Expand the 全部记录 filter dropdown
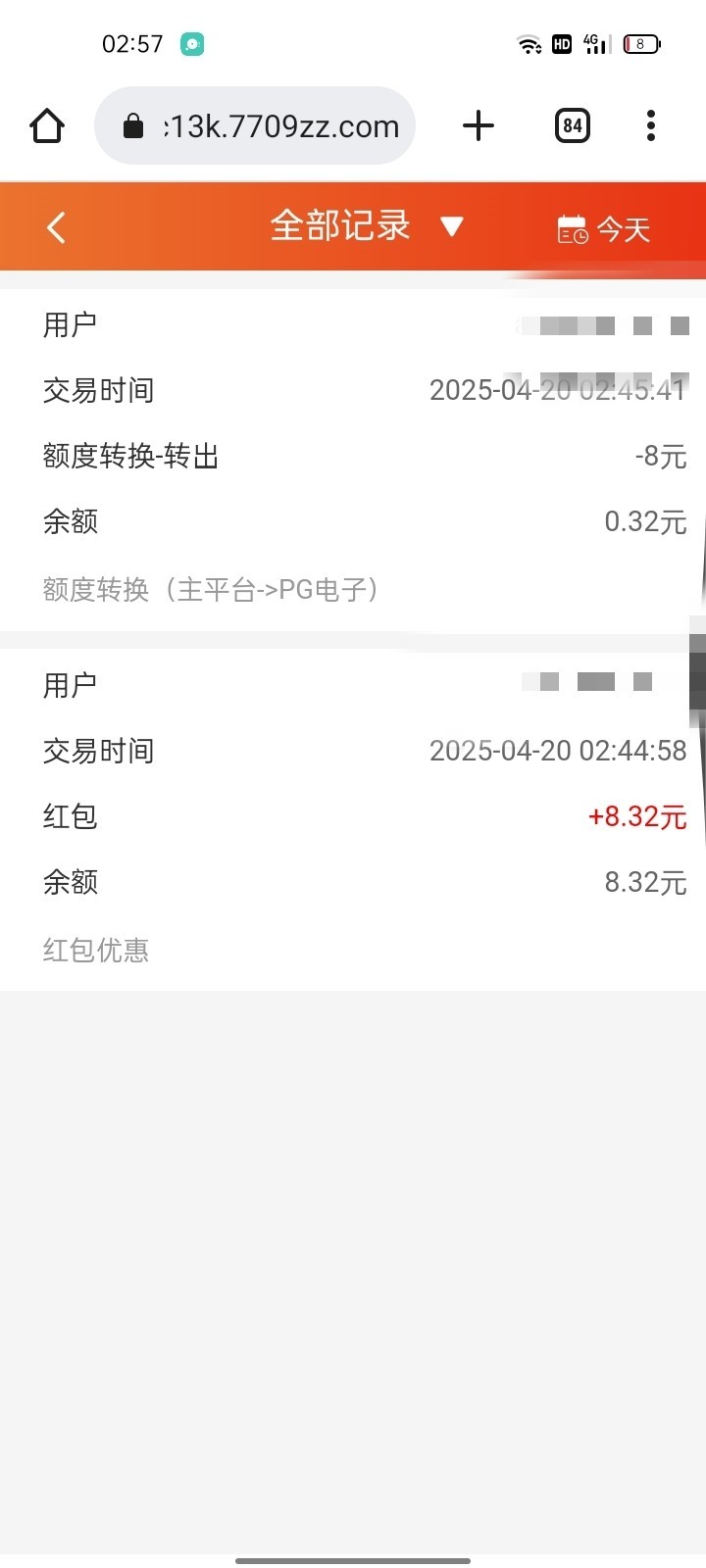 (x=365, y=226)
